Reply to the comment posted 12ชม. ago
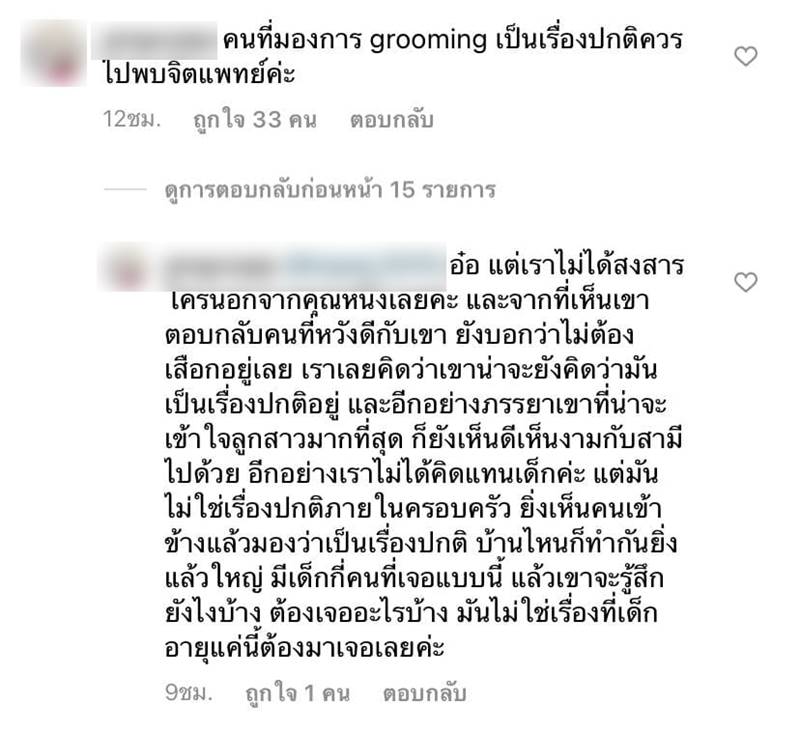The height and width of the screenshot is (732, 800). tap(391, 121)
